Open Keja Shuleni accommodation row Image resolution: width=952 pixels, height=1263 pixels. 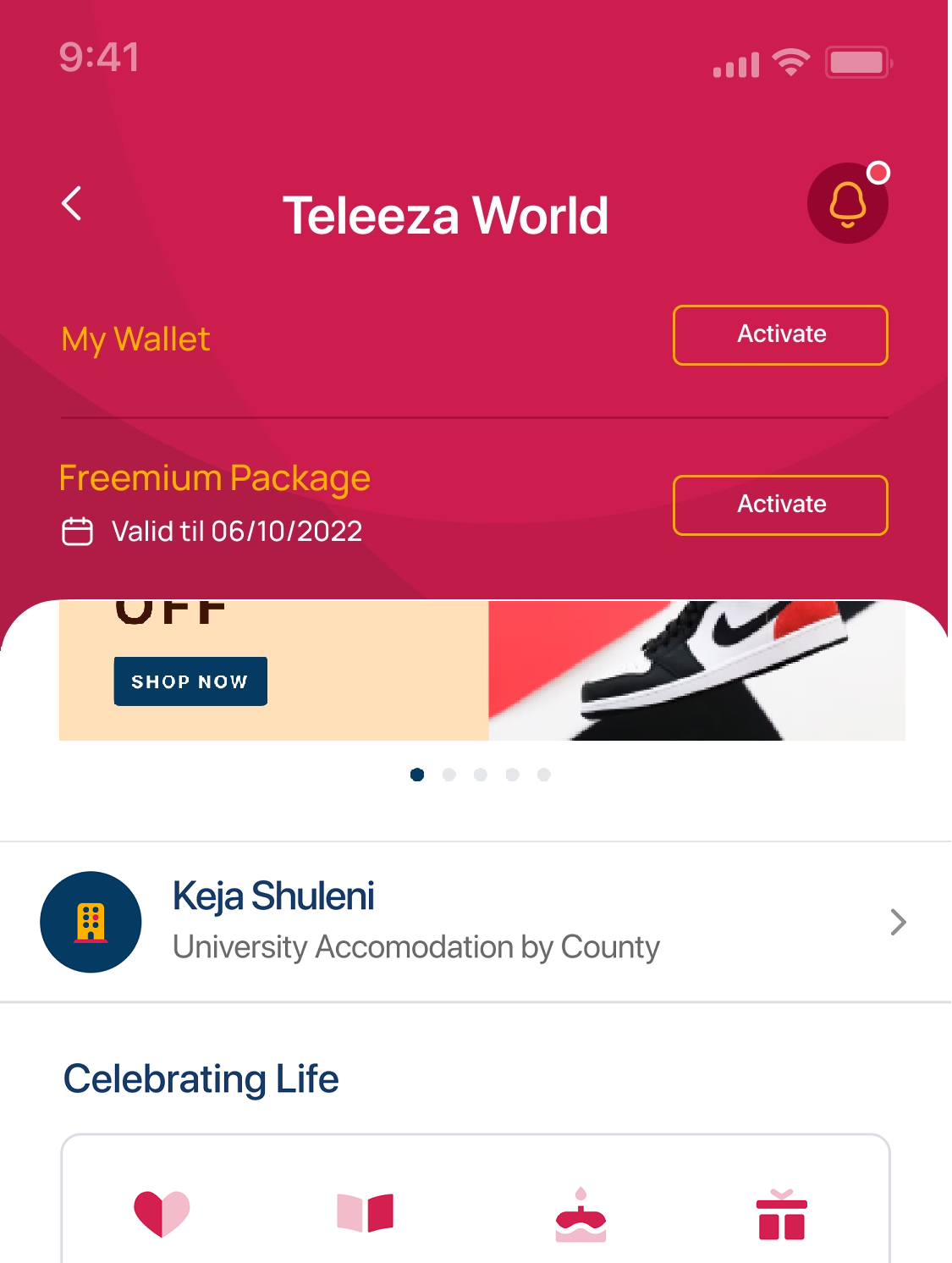click(474, 922)
